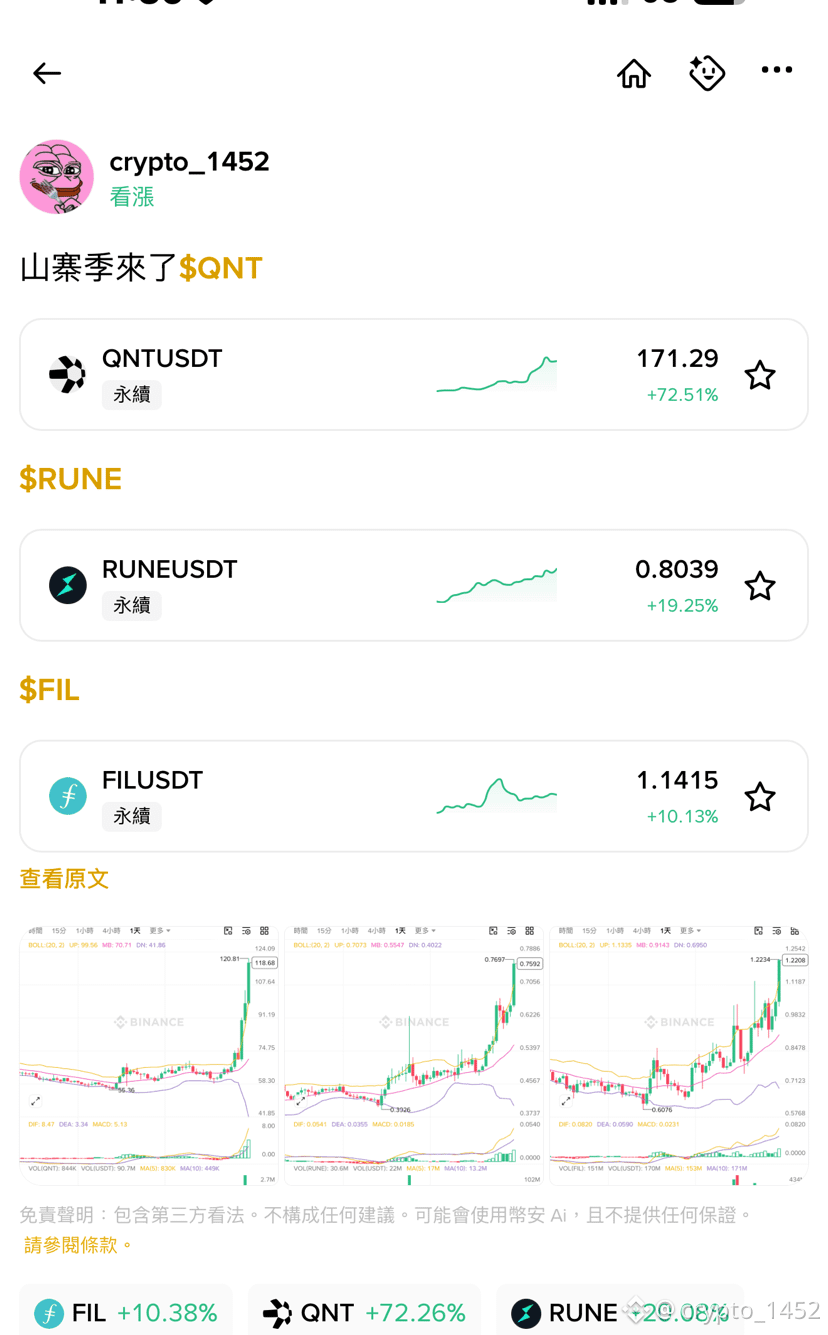
Task: Tap the smiley tag icon in header
Action: point(707,73)
